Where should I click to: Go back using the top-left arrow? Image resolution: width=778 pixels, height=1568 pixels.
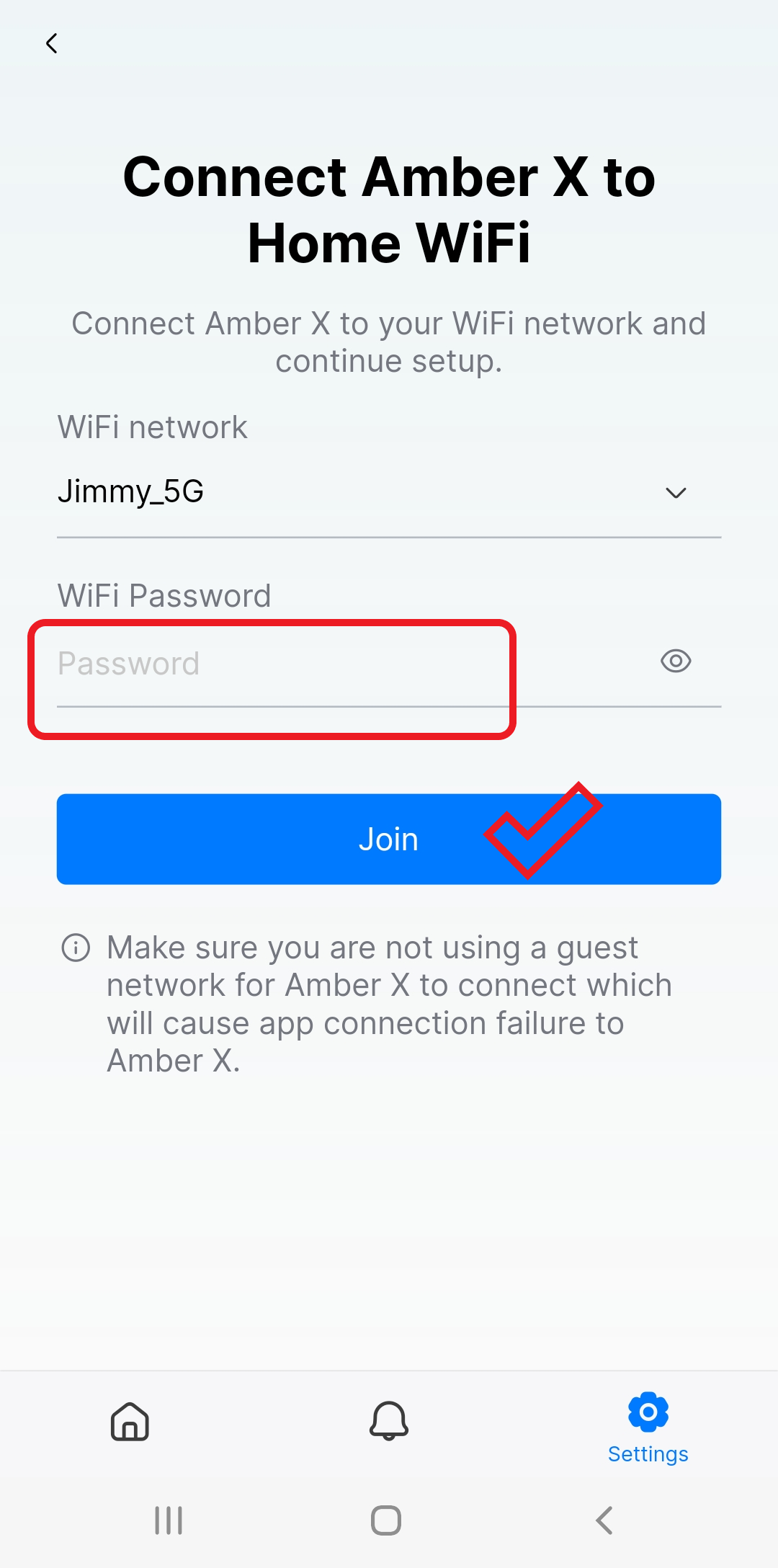pos(52,43)
